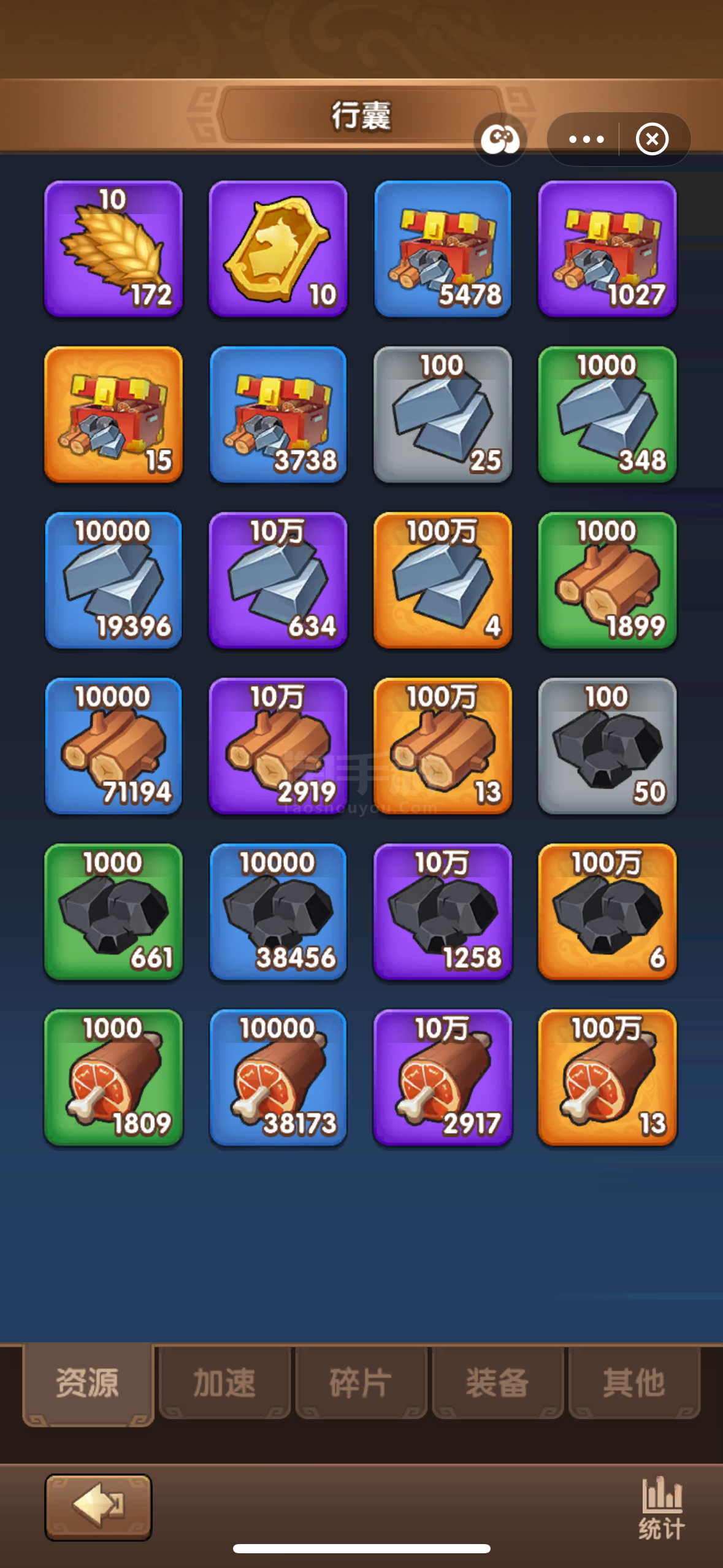This screenshot has width=723, height=1568.
Task: Tap the 10万 coal item with 1258
Action: 443,912
